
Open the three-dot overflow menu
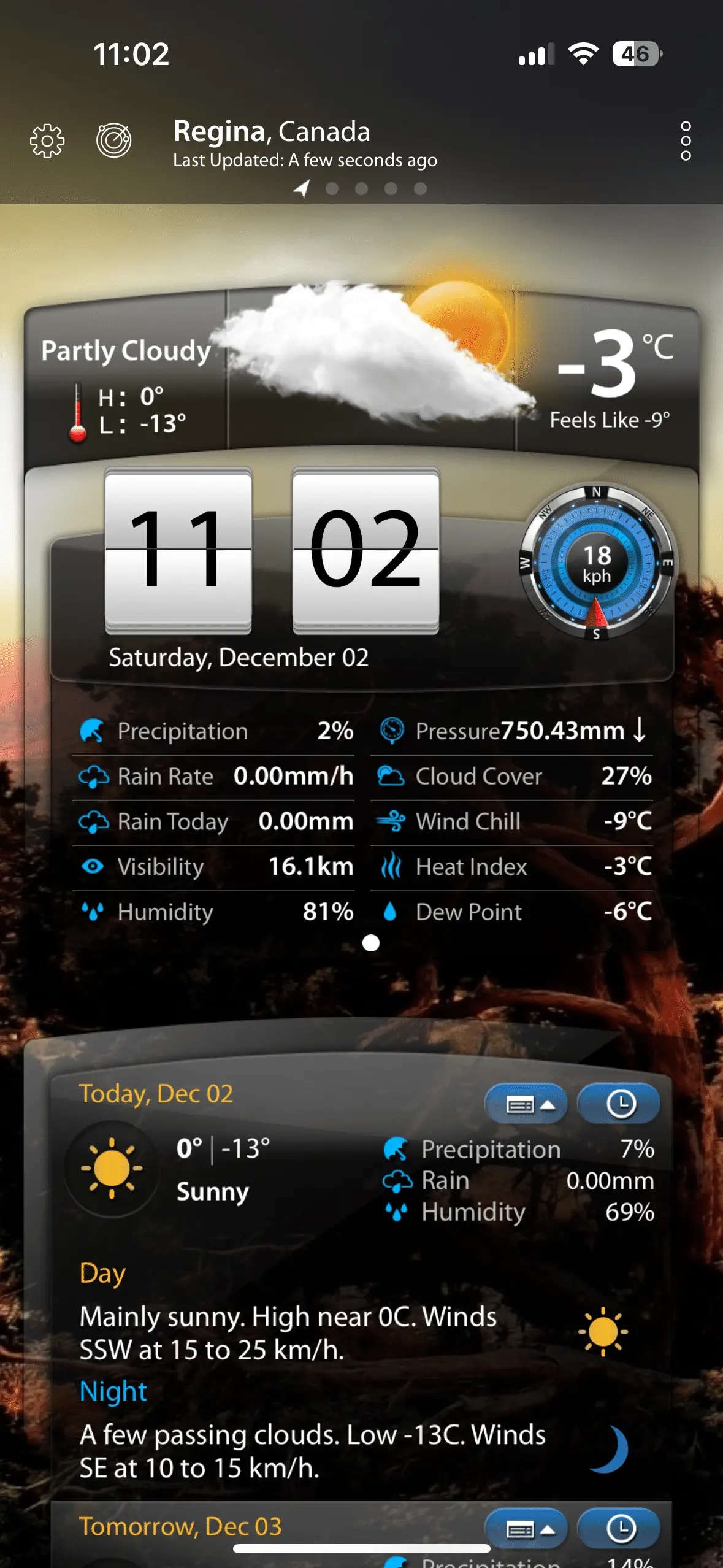686,141
